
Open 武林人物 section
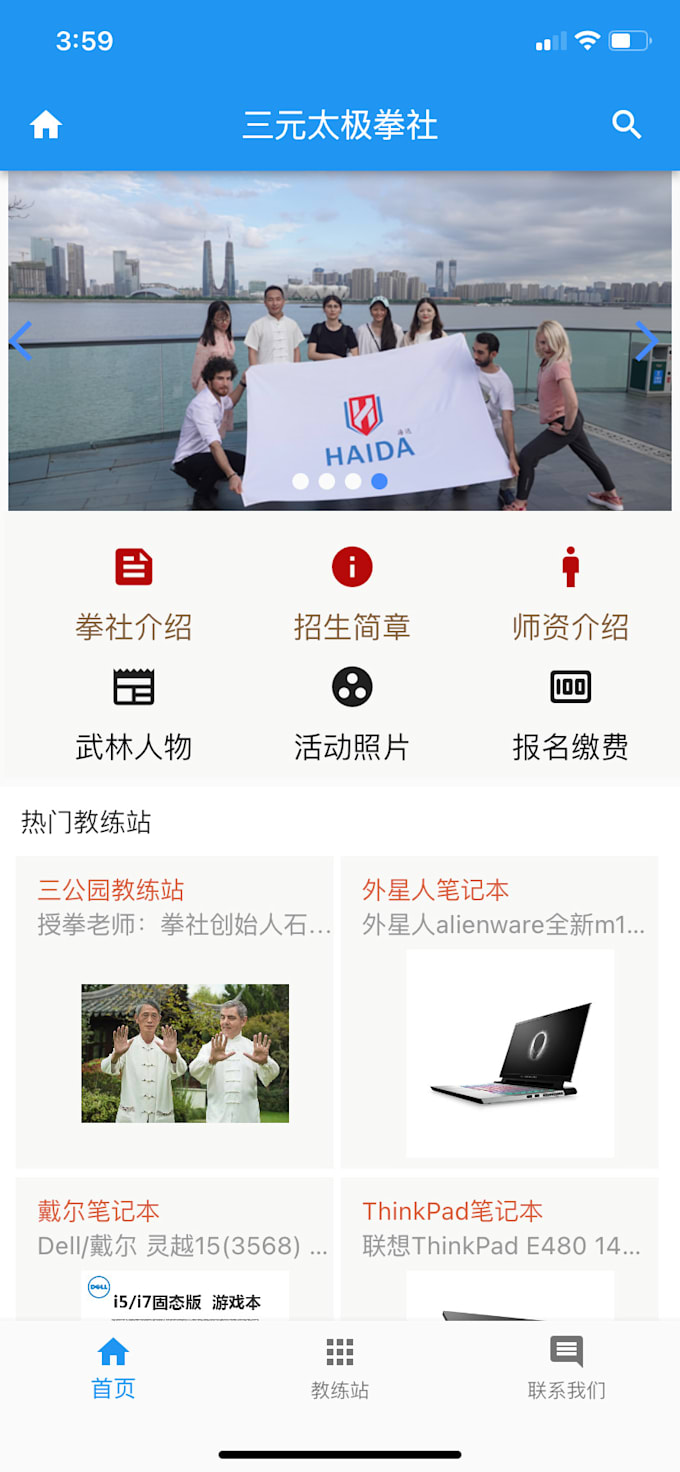tap(133, 713)
